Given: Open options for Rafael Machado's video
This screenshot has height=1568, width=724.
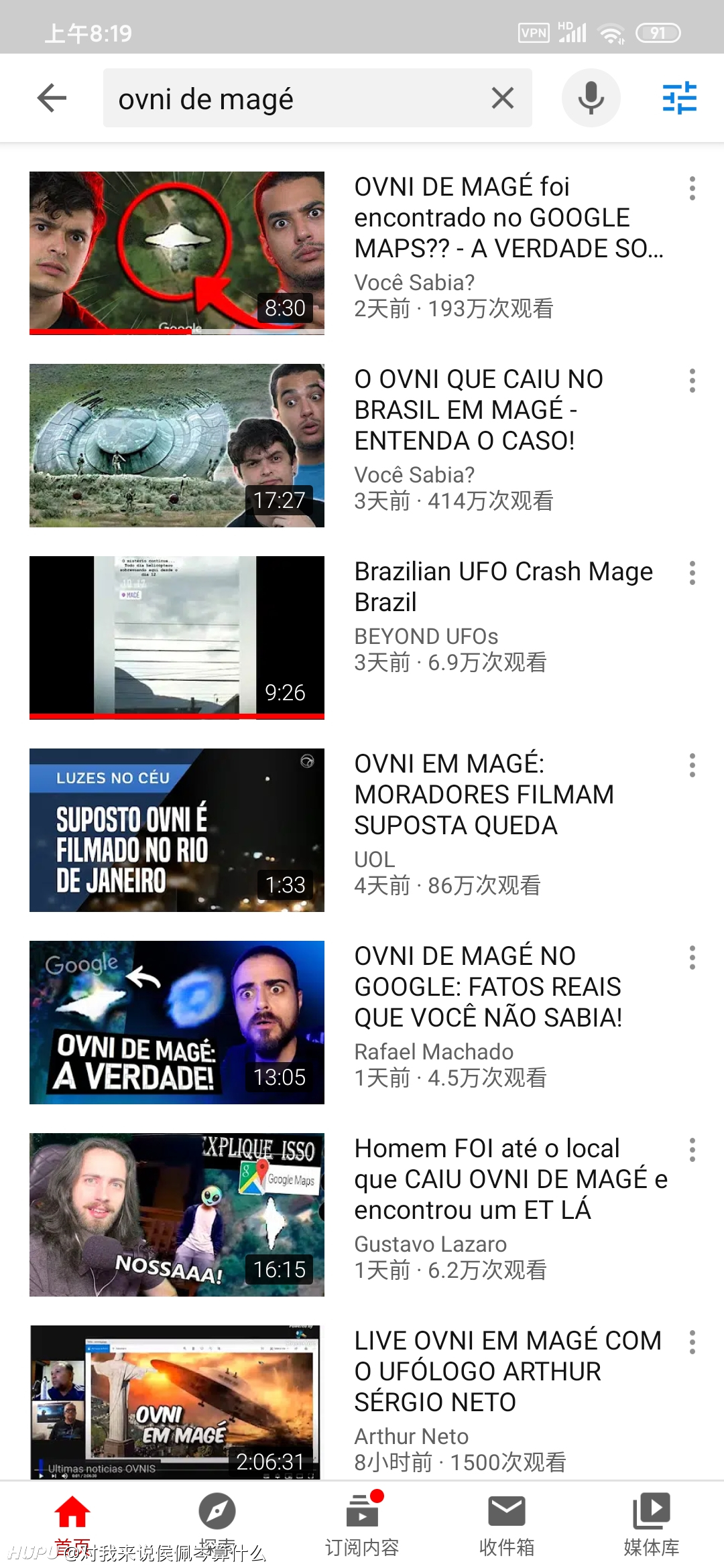Looking at the screenshot, I should click(692, 958).
